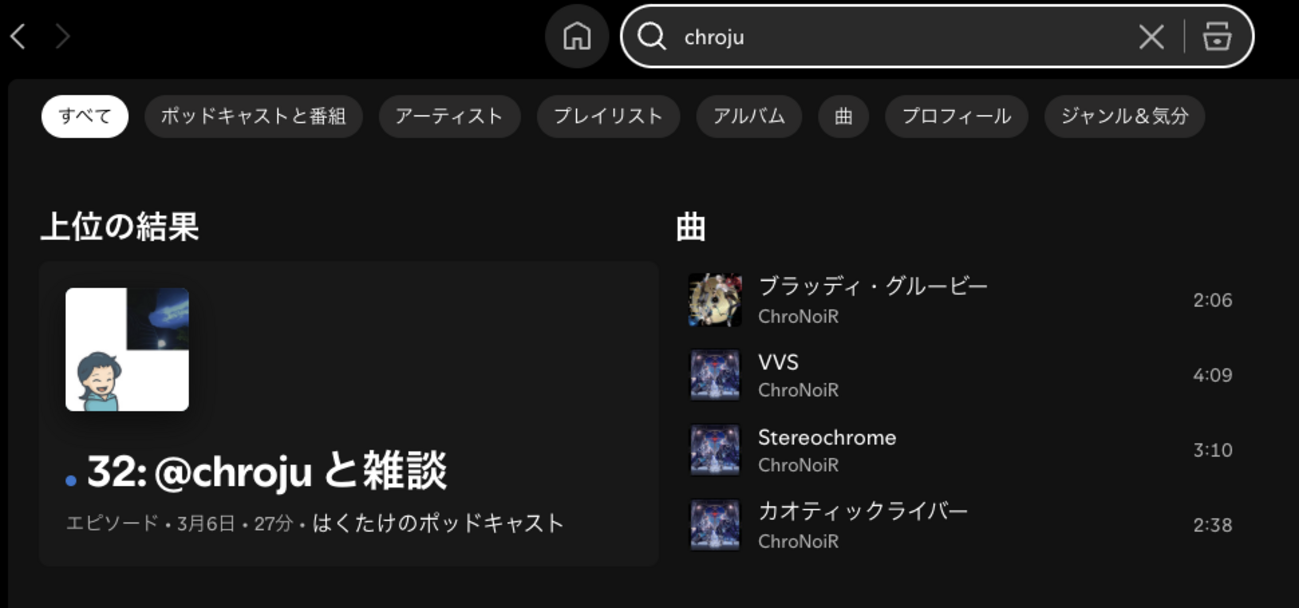Select the すべて filter chip

(85, 116)
